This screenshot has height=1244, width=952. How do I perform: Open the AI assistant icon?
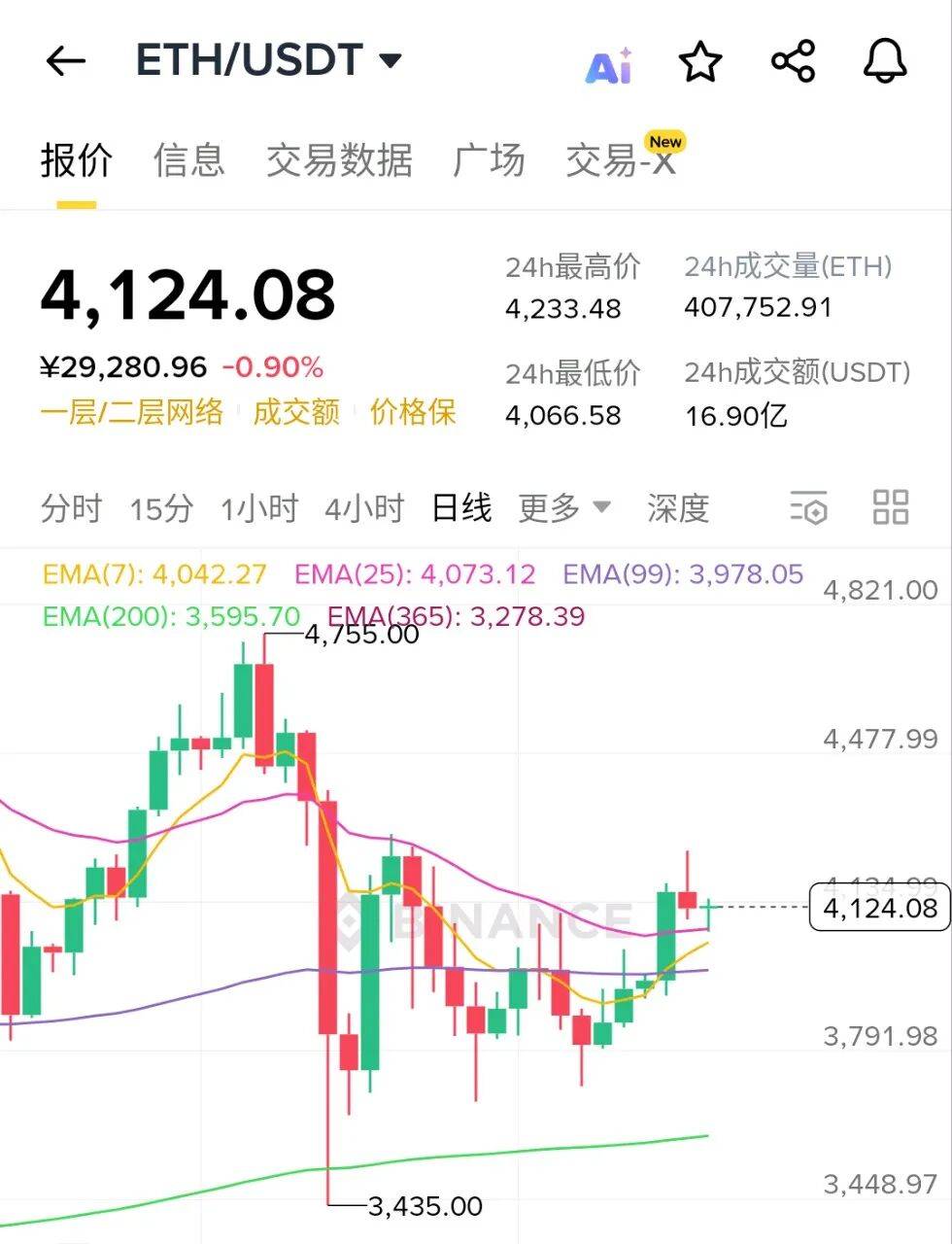(609, 65)
